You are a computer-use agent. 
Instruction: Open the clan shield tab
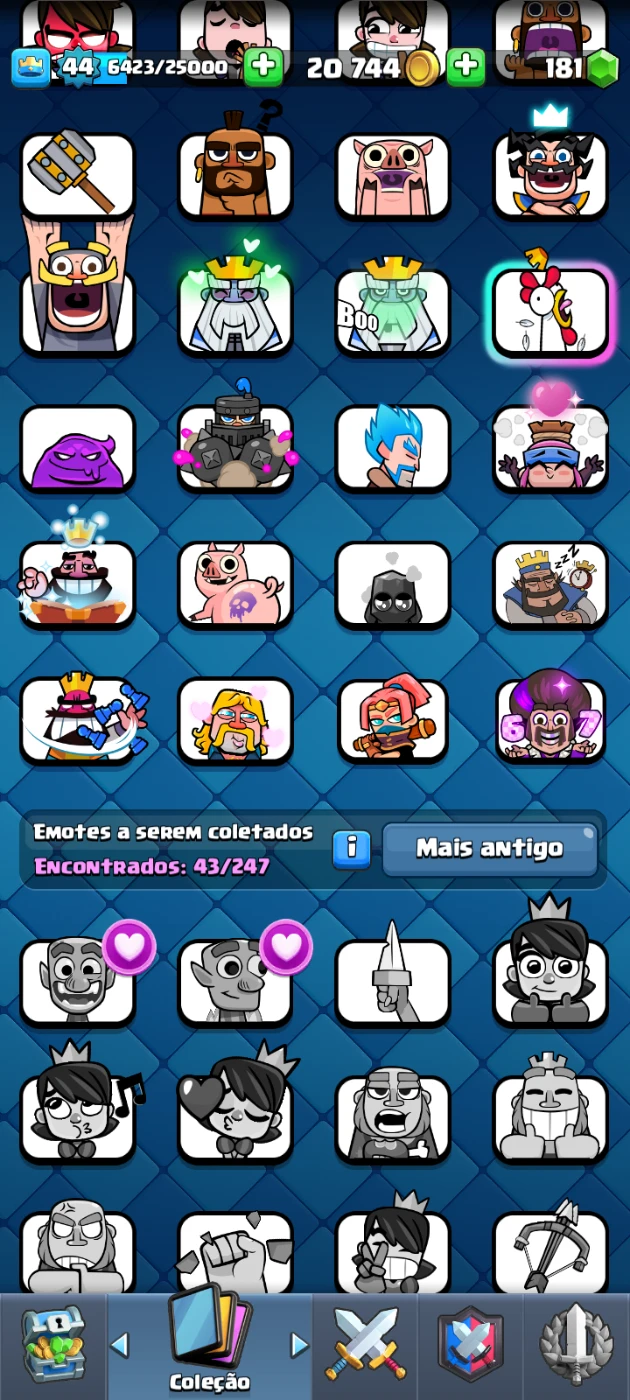[x=470, y=1345]
